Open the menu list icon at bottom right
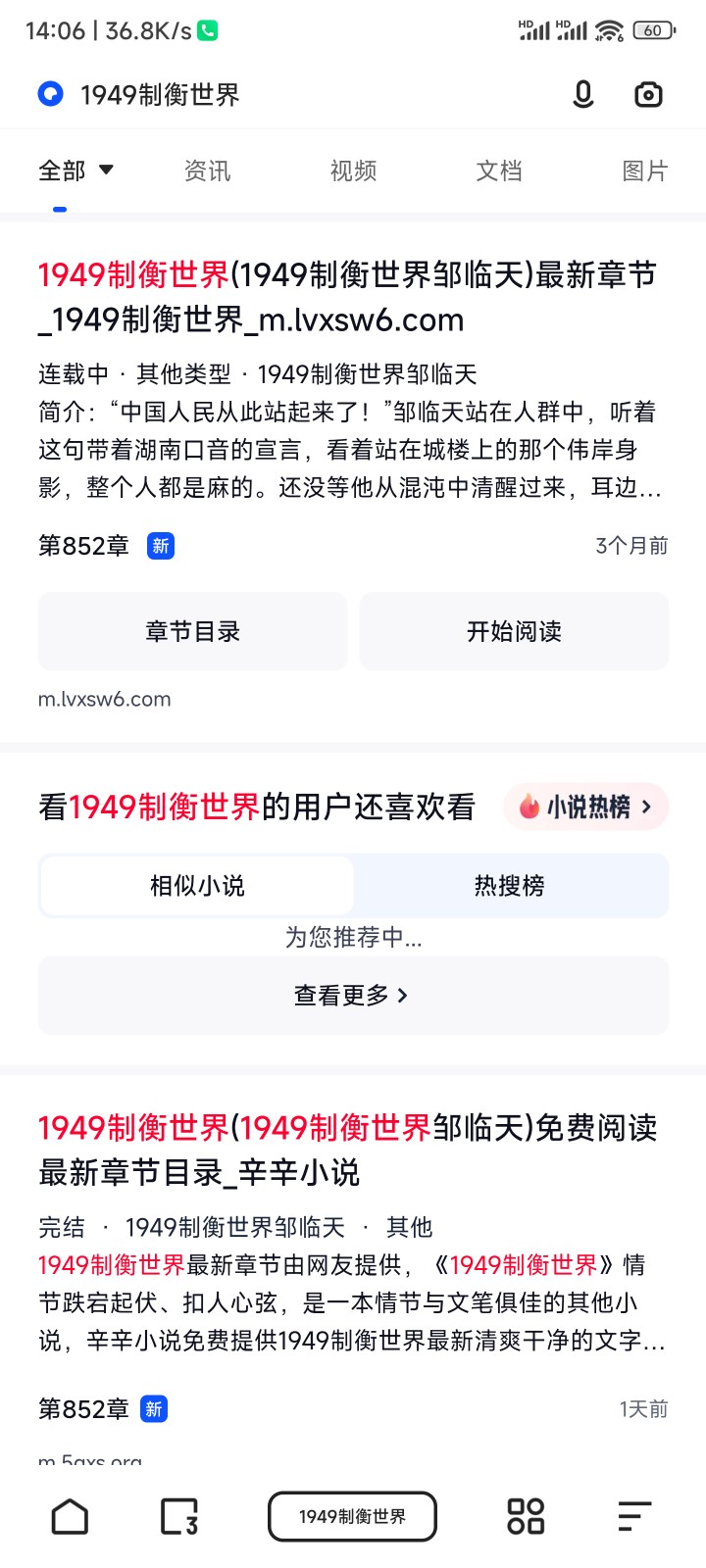Screen dimensions: 706x1568 click(x=632, y=1515)
